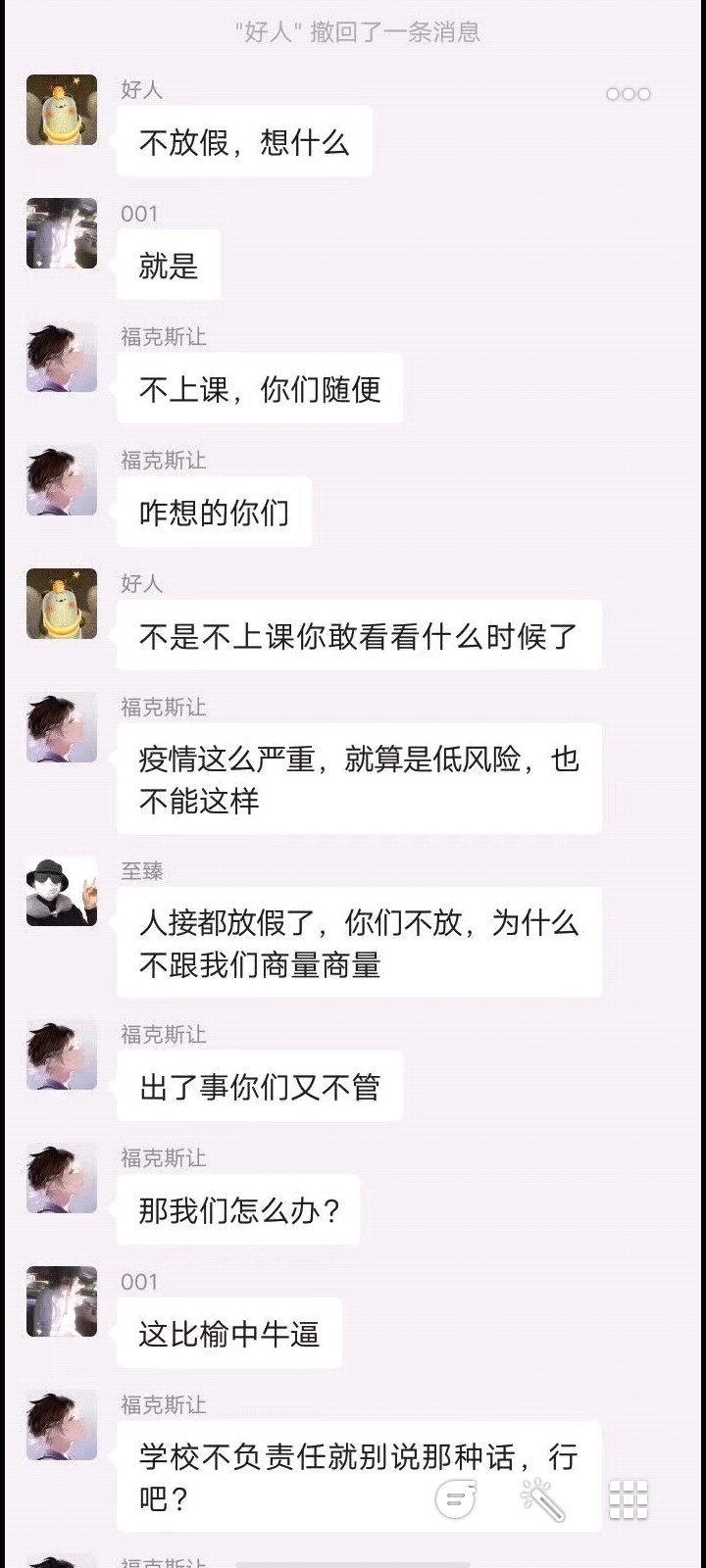Tap the speech bubble comment icon
Image resolution: width=706 pixels, height=1568 pixels.
coord(456,1499)
